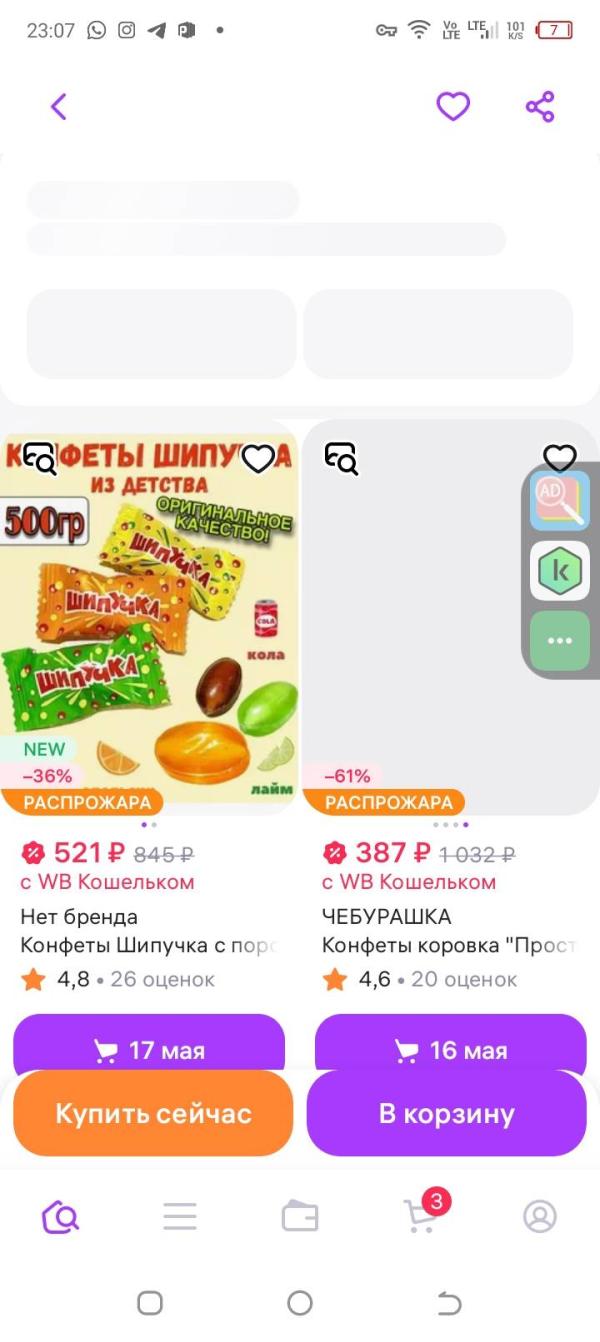The width and height of the screenshot is (600, 1342).
Task: Open the ЧЕБУРАШКА Конфеты коровка card
Action: (451, 618)
